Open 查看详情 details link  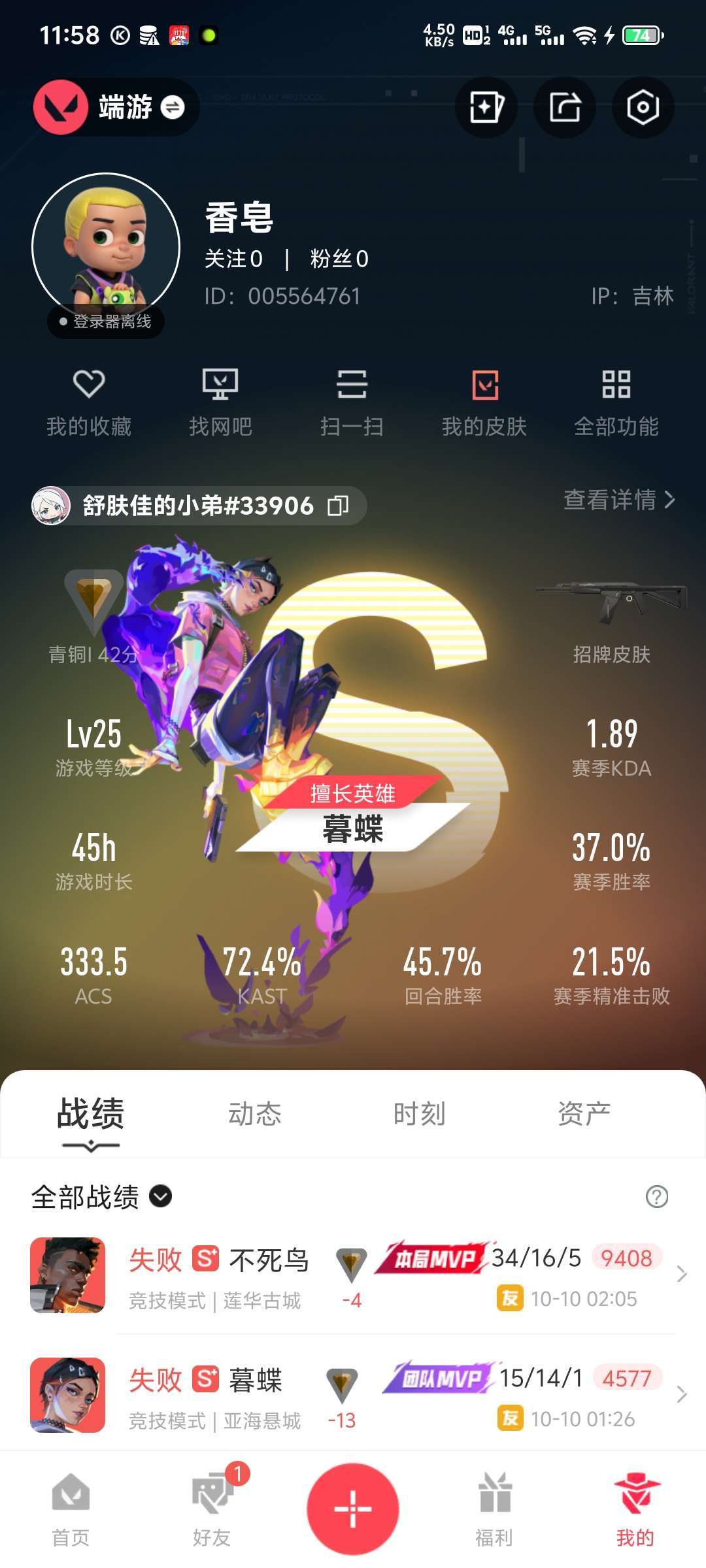pyautogui.click(x=618, y=500)
